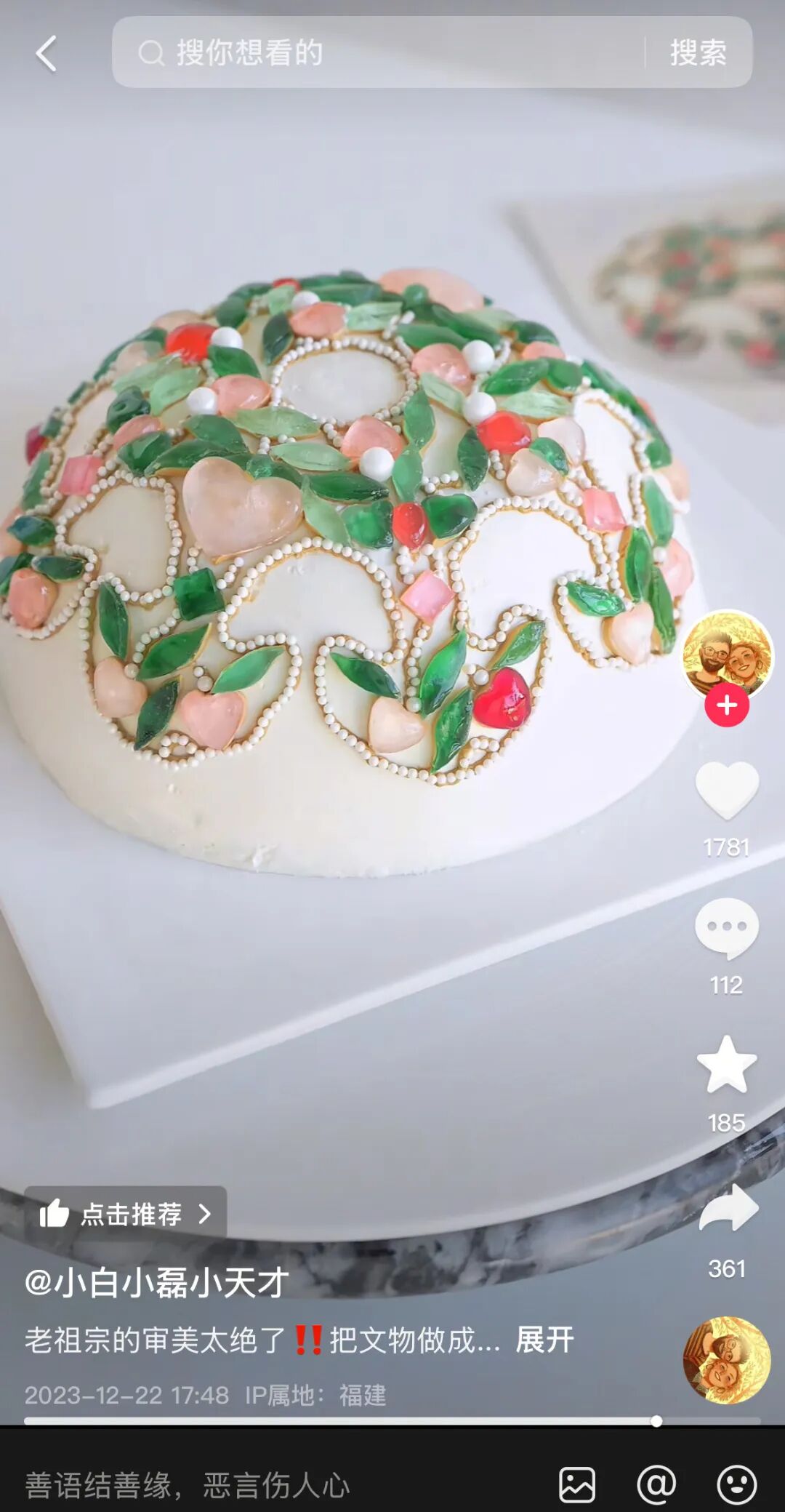
Task: Favorite the video with the star icon
Action: (x=727, y=1065)
